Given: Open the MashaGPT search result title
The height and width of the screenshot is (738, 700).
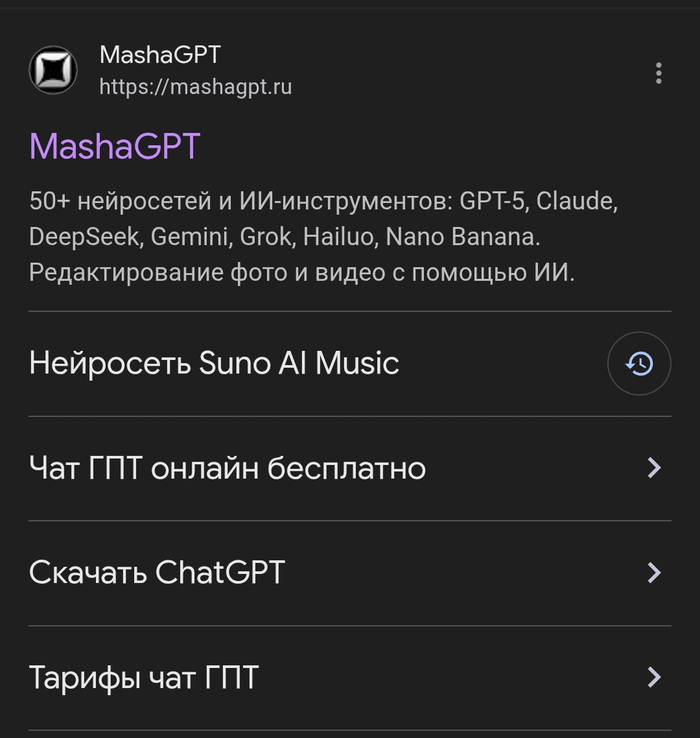Looking at the screenshot, I should 115,147.
